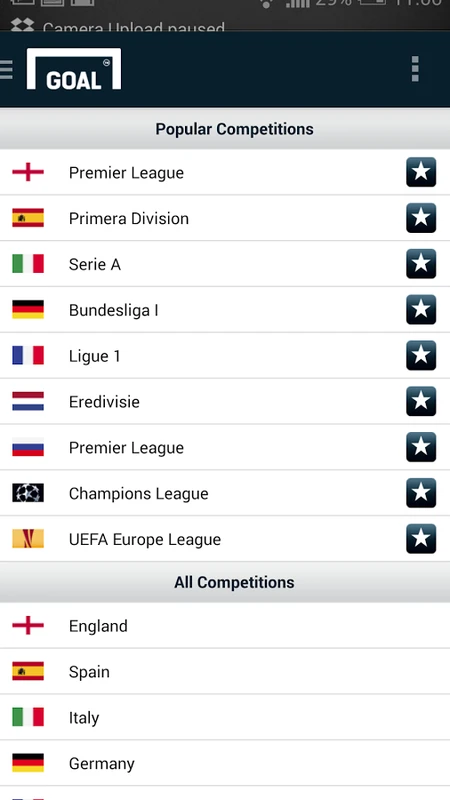Open the Eredivisie row
This screenshot has height=800, width=450.
pos(225,402)
